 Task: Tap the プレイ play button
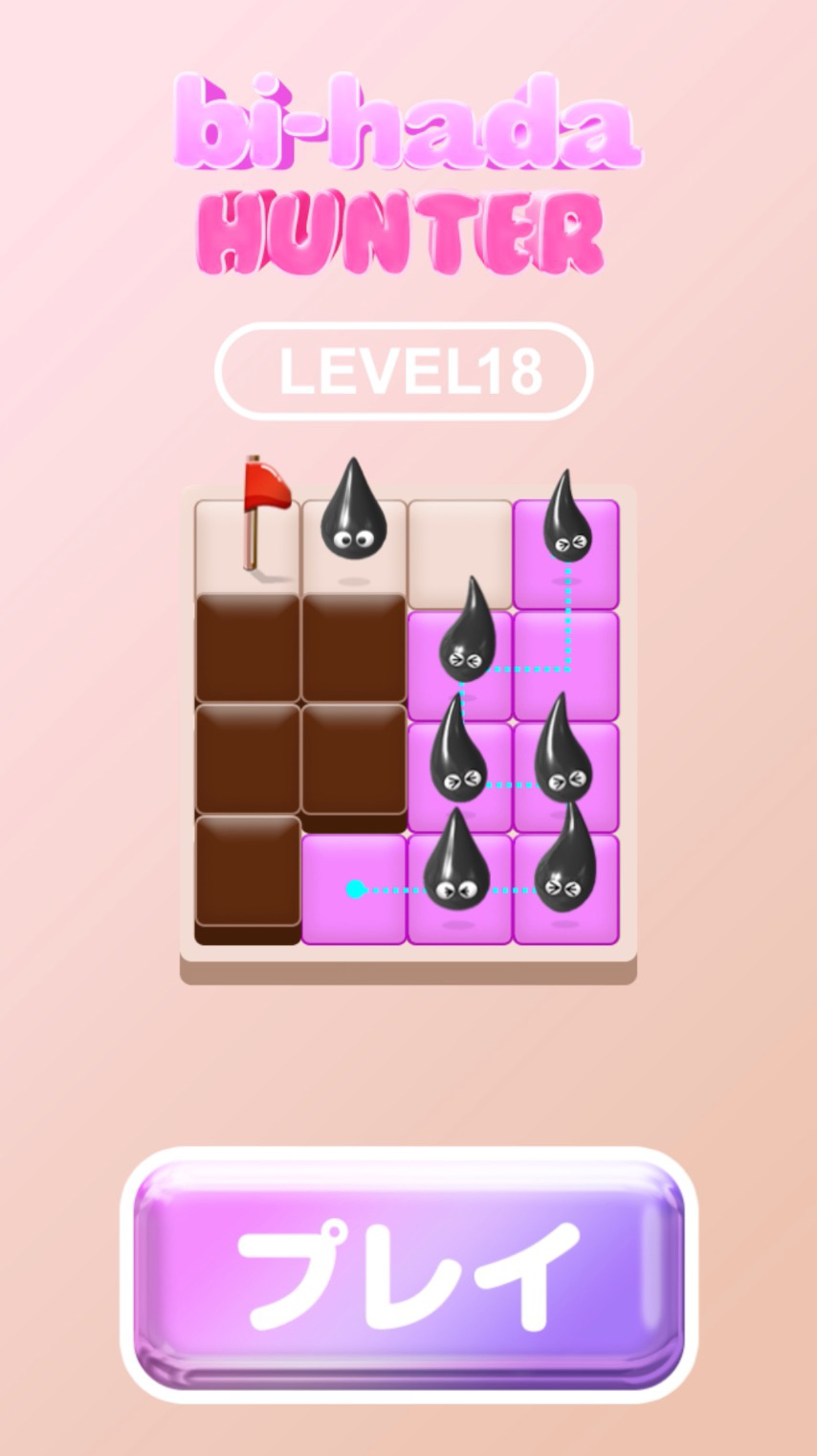coord(408,1276)
